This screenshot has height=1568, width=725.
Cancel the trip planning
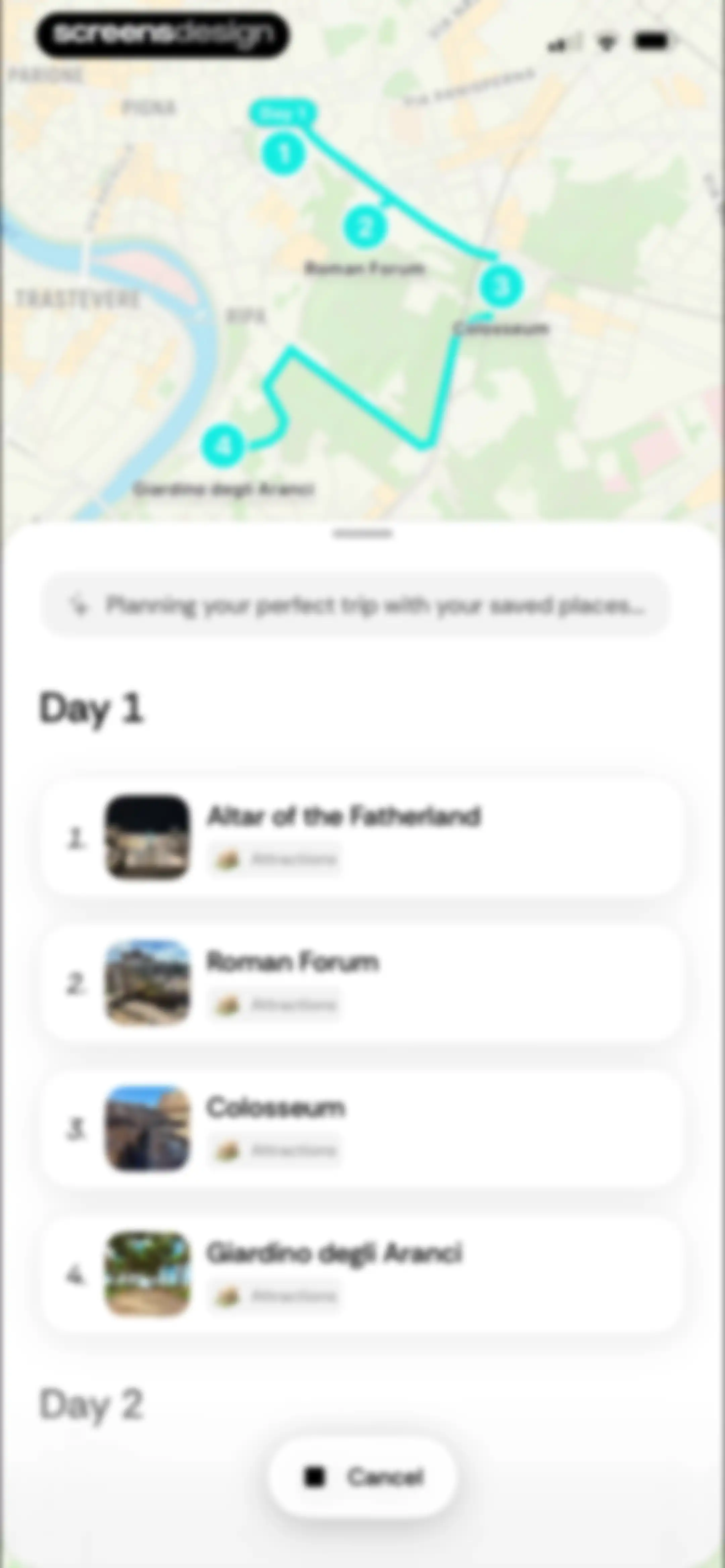[363, 1477]
